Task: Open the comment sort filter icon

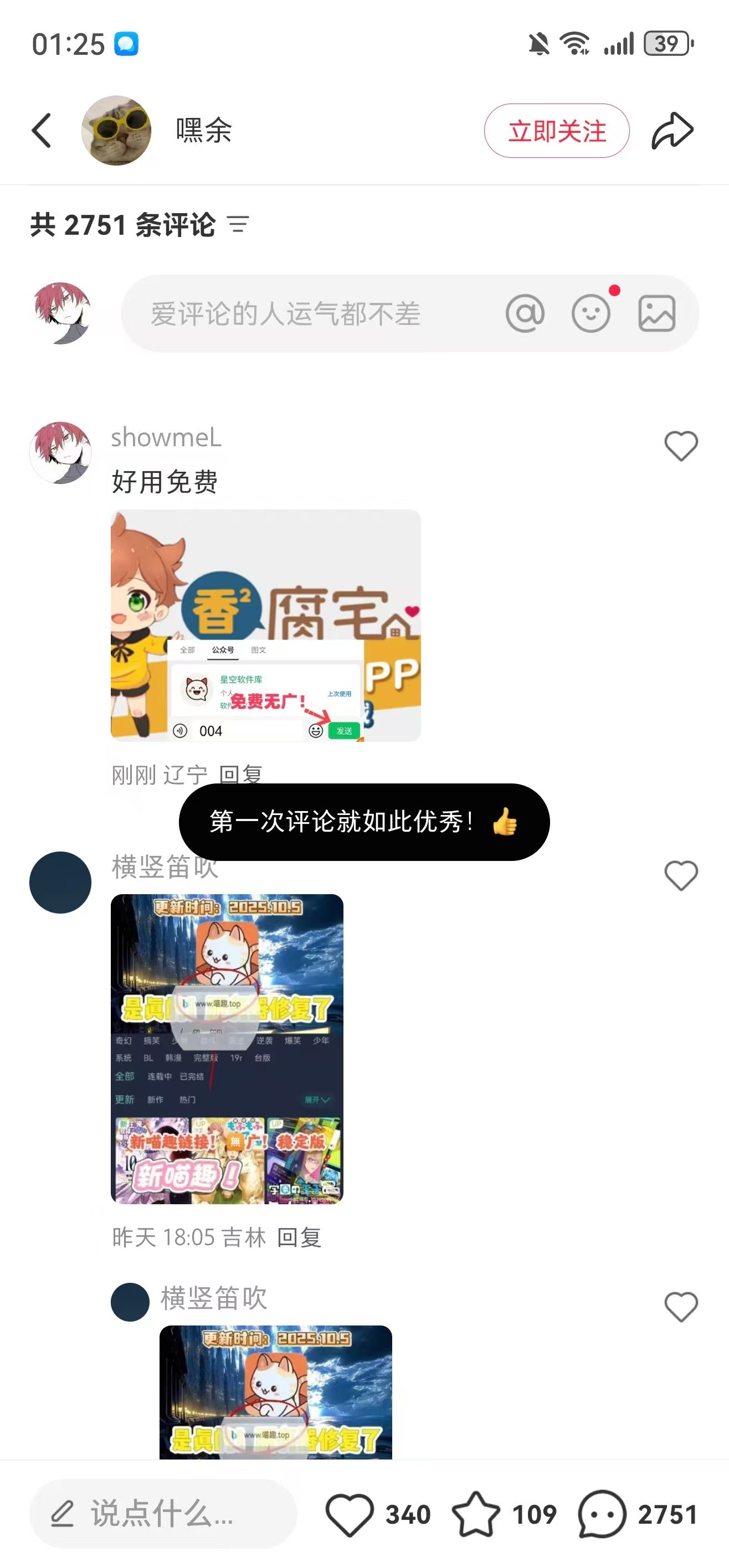Action: (238, 225)
